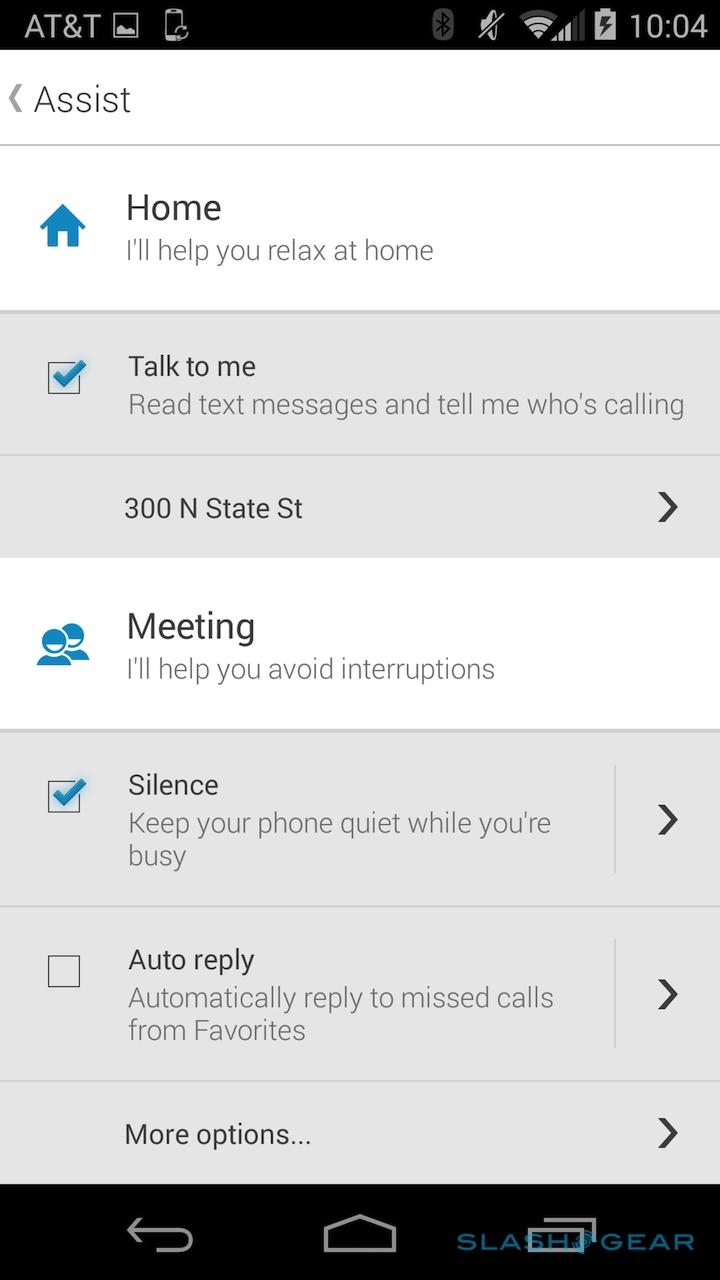Open Auto reply settings chevron
720x1280 pixels.
click(x=667, y=994)
